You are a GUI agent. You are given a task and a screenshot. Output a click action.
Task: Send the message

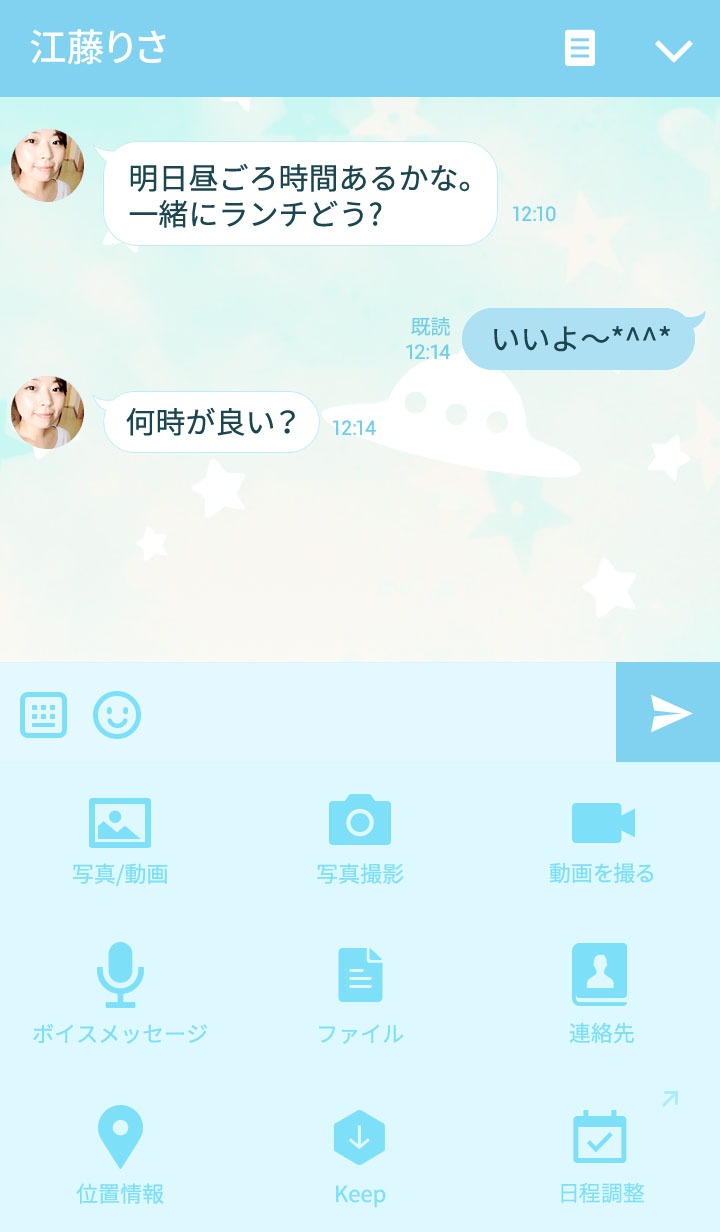(669, 713)
